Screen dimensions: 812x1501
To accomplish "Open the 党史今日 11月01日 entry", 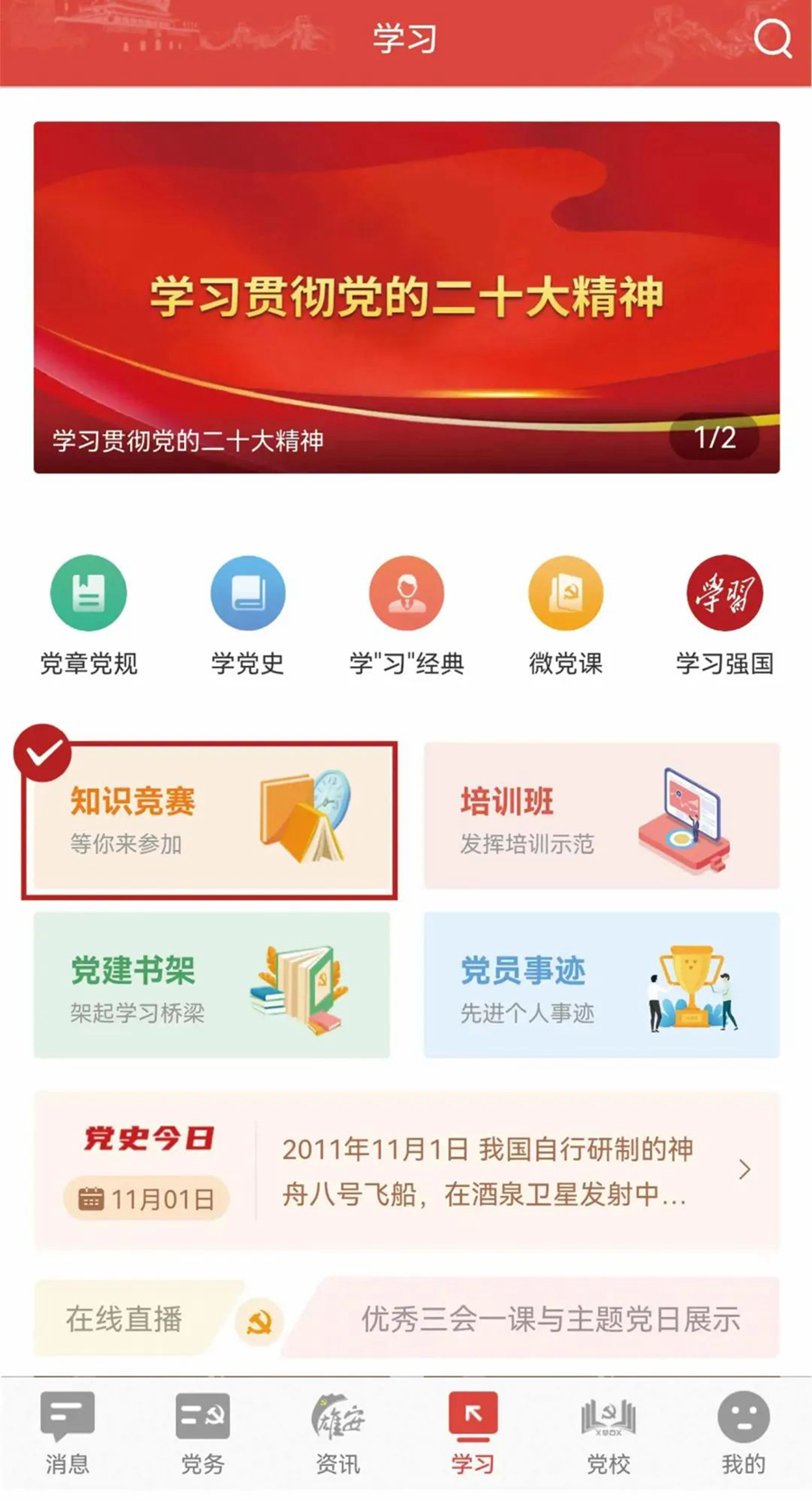I will point(406,1171).
